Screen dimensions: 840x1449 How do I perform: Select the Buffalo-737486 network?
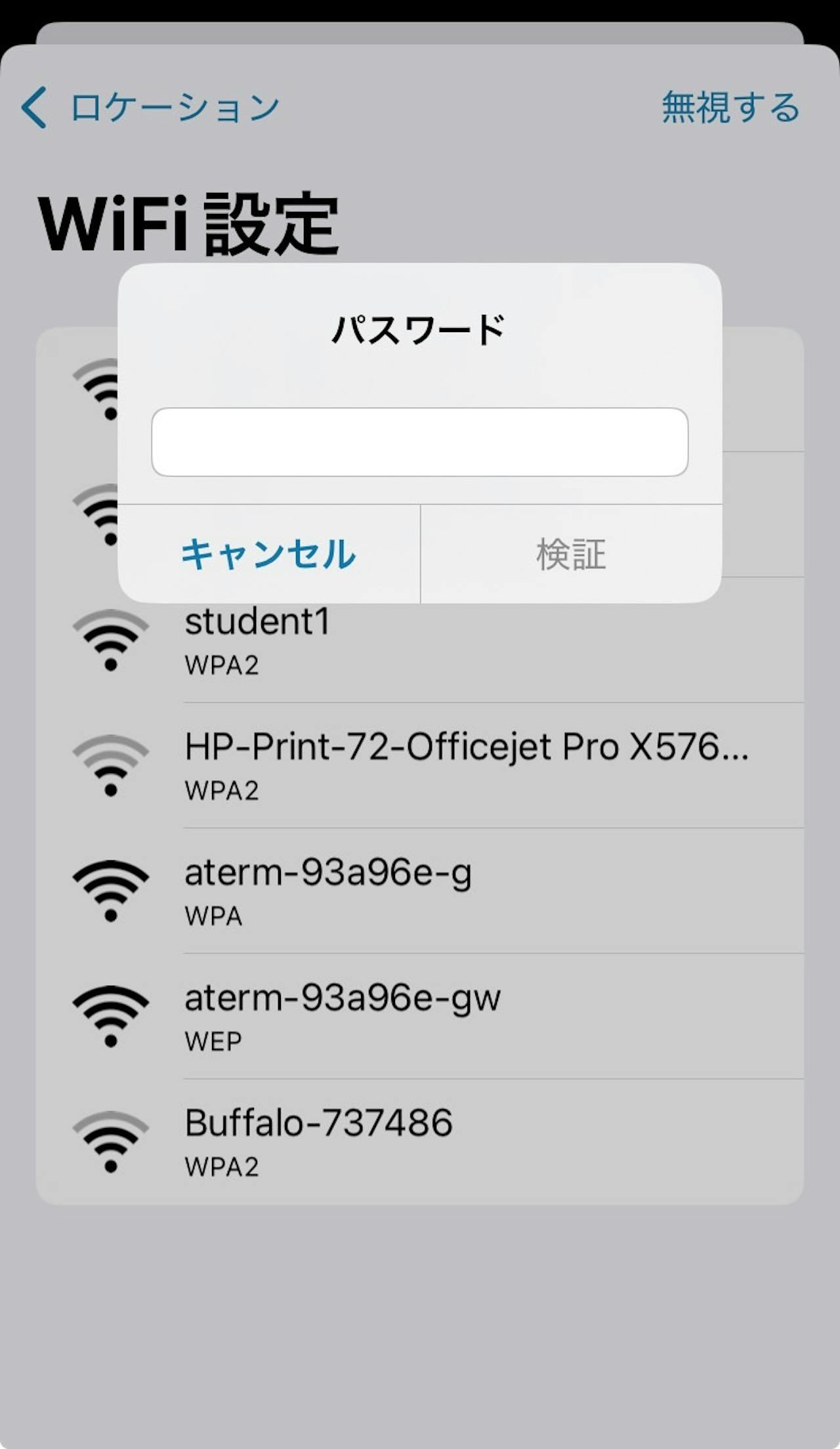click(x=420, y=1141)
